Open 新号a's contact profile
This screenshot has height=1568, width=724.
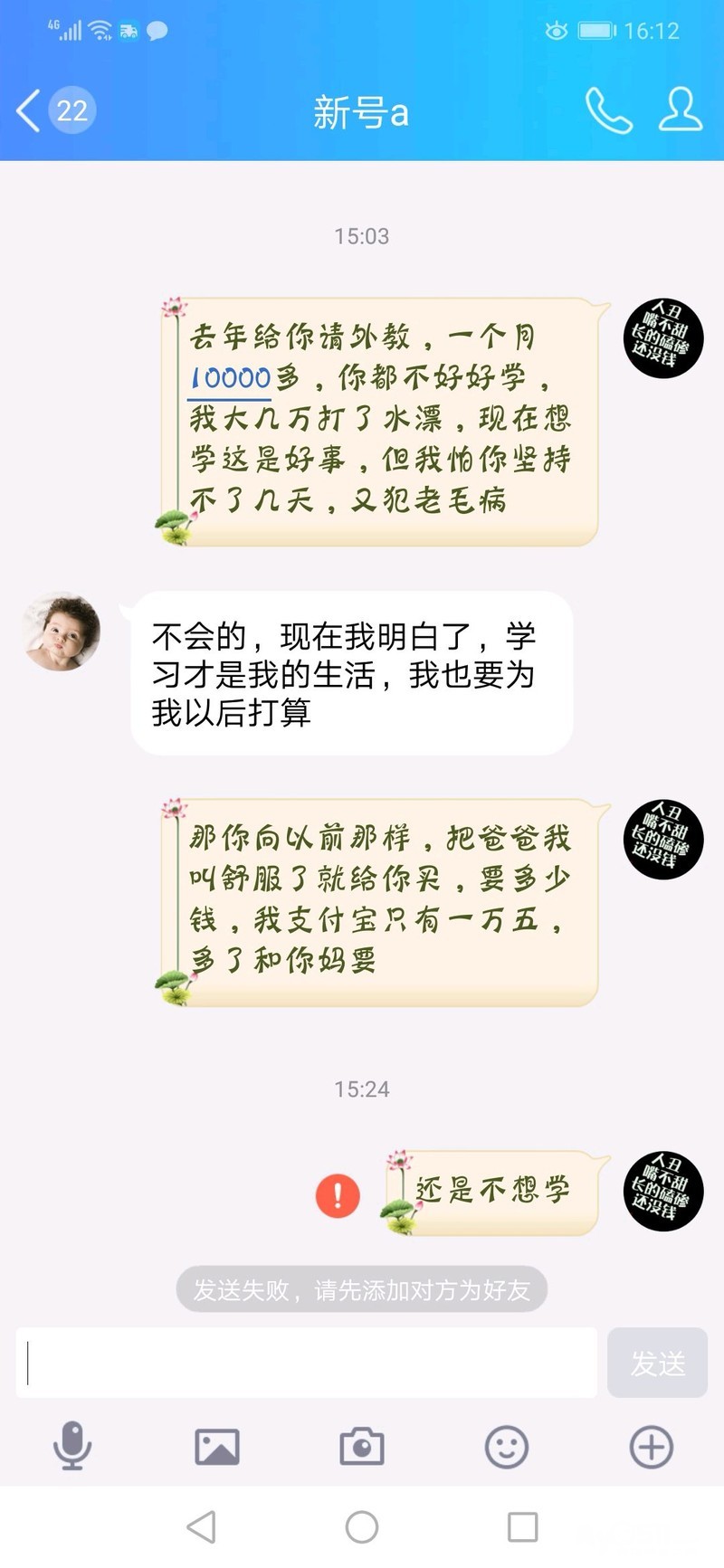[x=681, y=110]
